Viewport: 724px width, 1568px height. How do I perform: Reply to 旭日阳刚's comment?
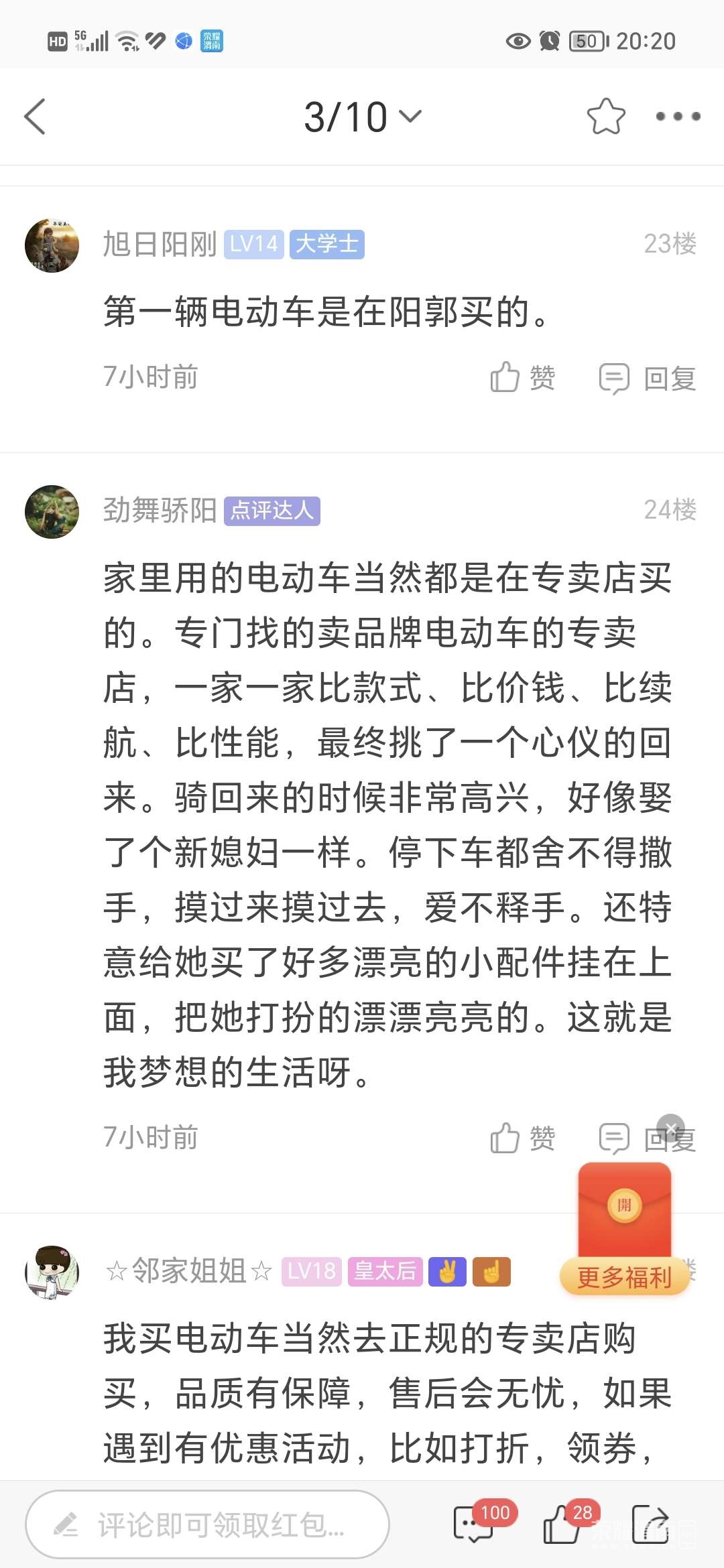647,379
